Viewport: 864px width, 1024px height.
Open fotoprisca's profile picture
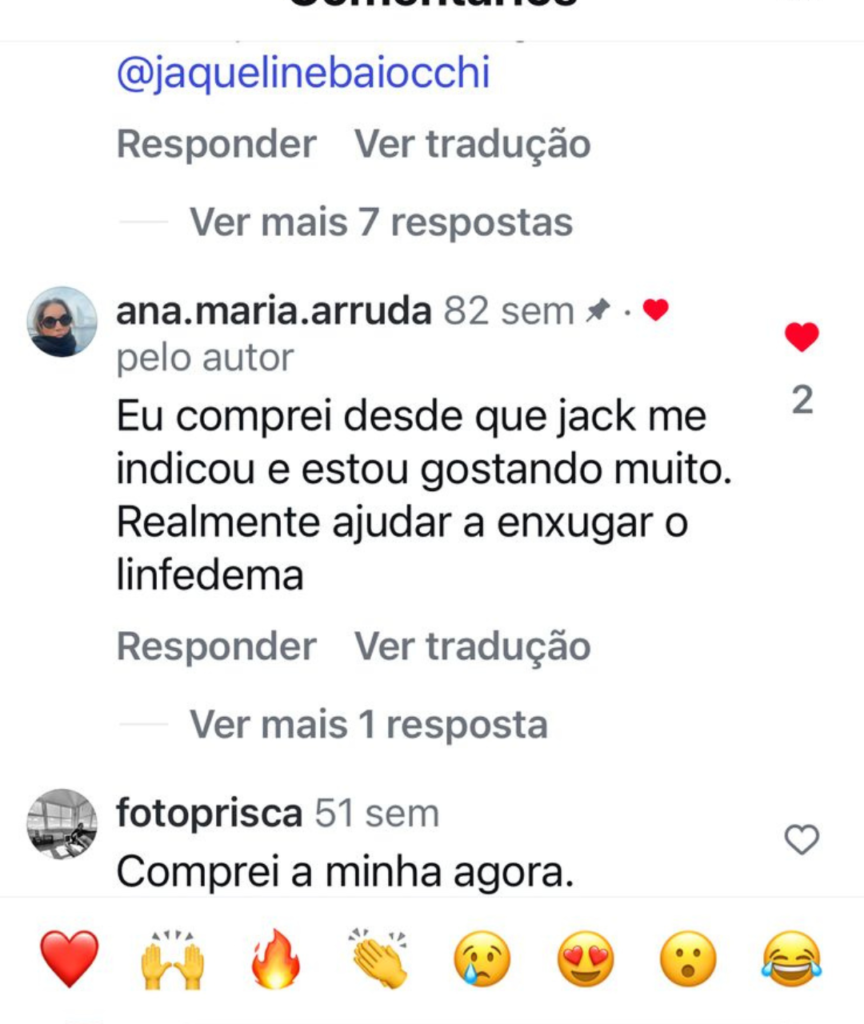(x=62, y=824)
